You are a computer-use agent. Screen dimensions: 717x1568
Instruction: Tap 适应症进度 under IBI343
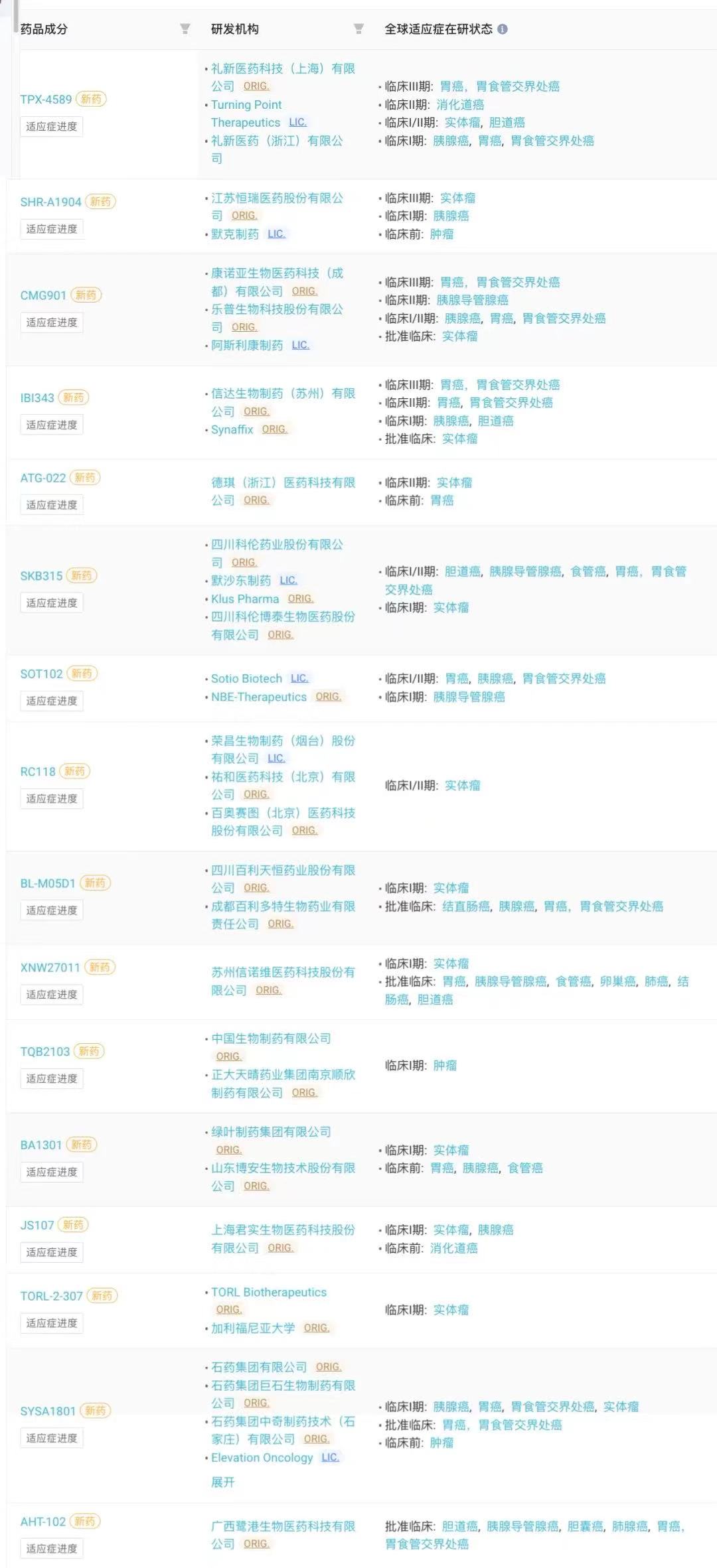[52, 425]
